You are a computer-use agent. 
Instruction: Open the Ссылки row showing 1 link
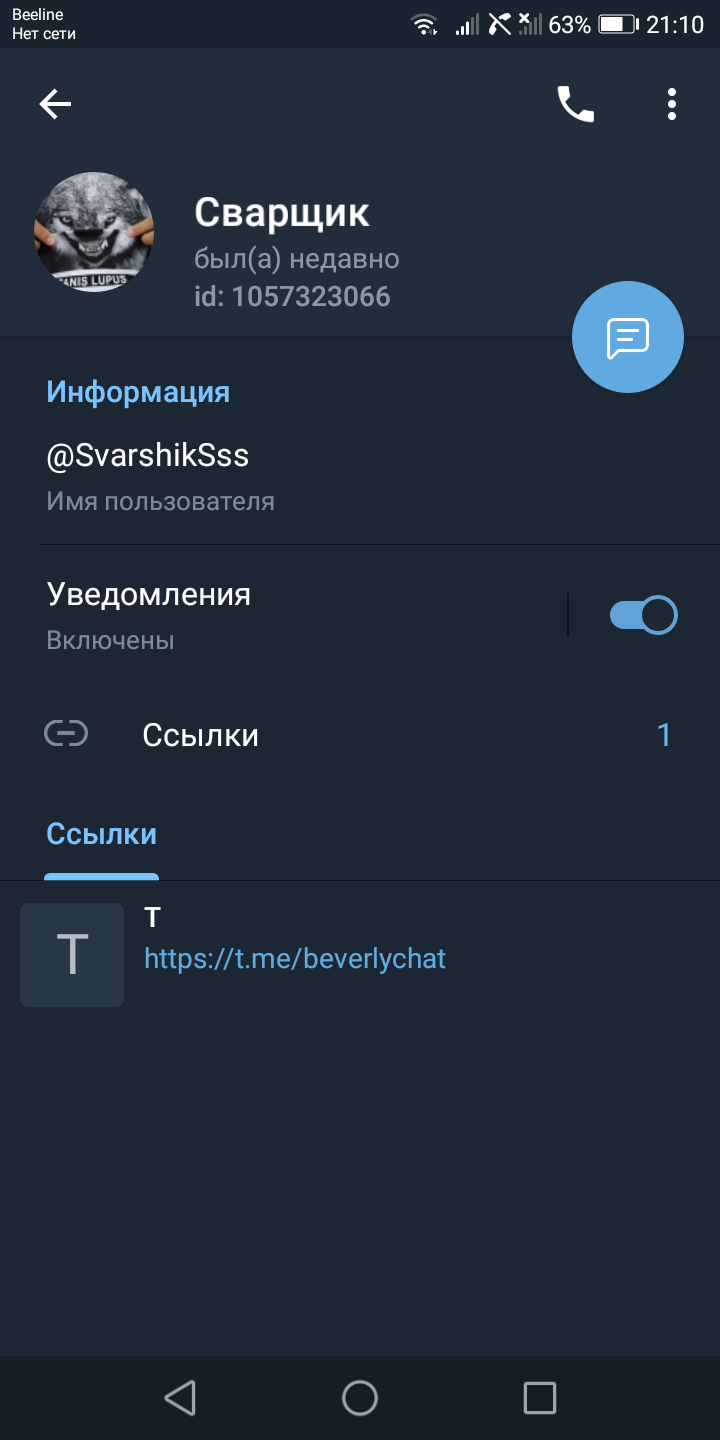click(x=360, y=735)
